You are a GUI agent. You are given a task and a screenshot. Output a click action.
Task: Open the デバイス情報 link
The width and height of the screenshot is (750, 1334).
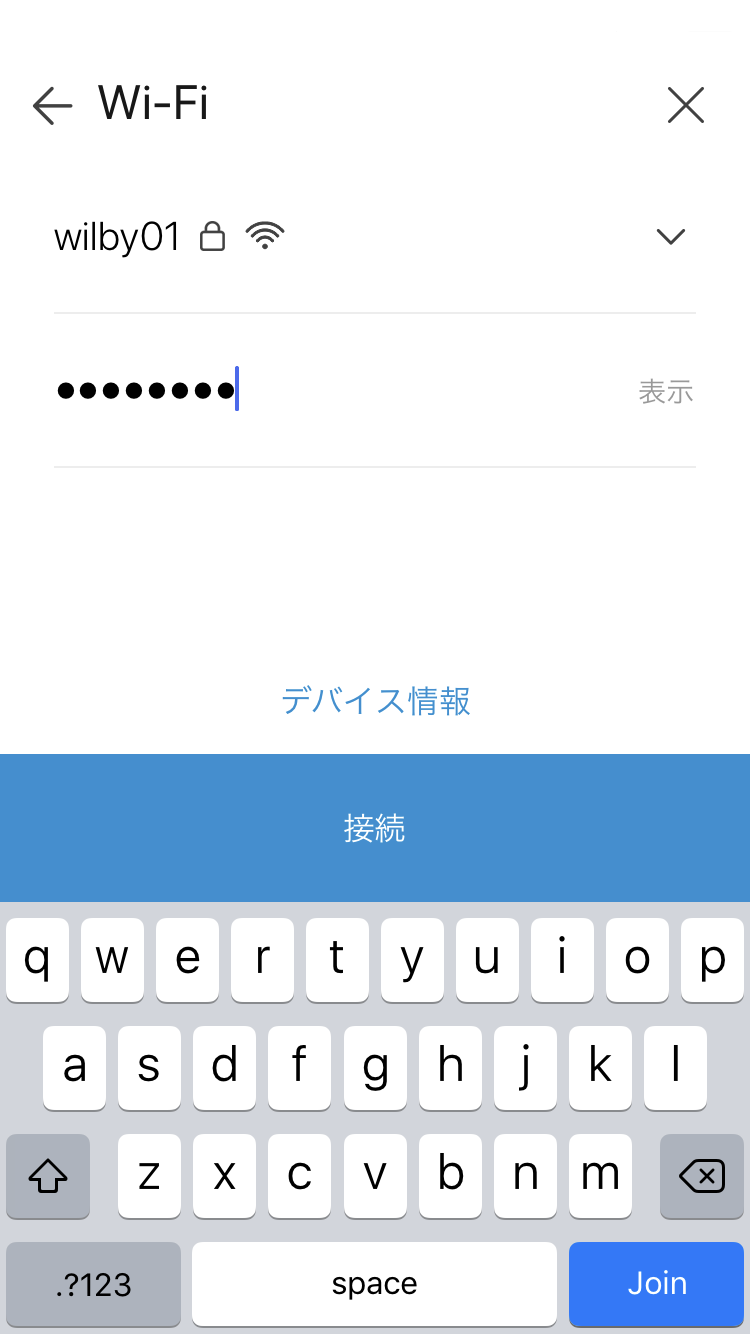coord(376,701)
